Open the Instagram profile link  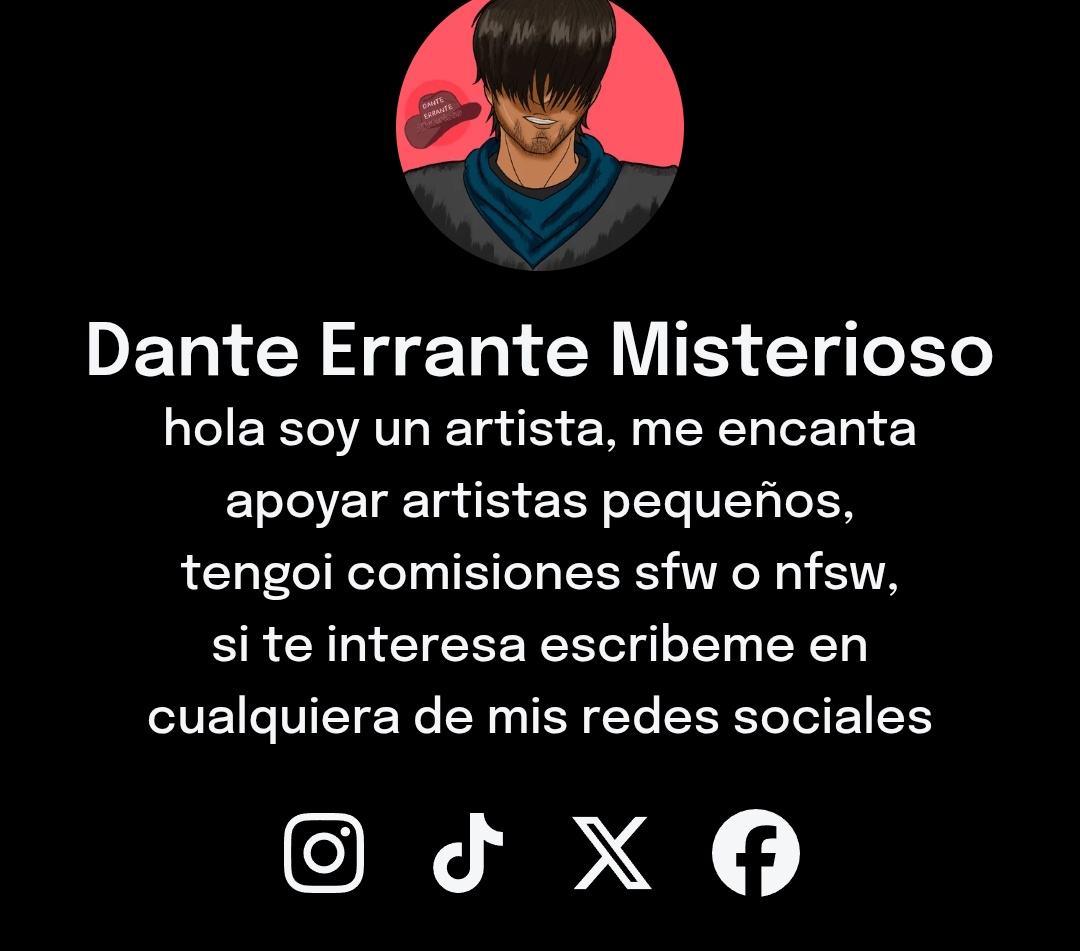324,852
